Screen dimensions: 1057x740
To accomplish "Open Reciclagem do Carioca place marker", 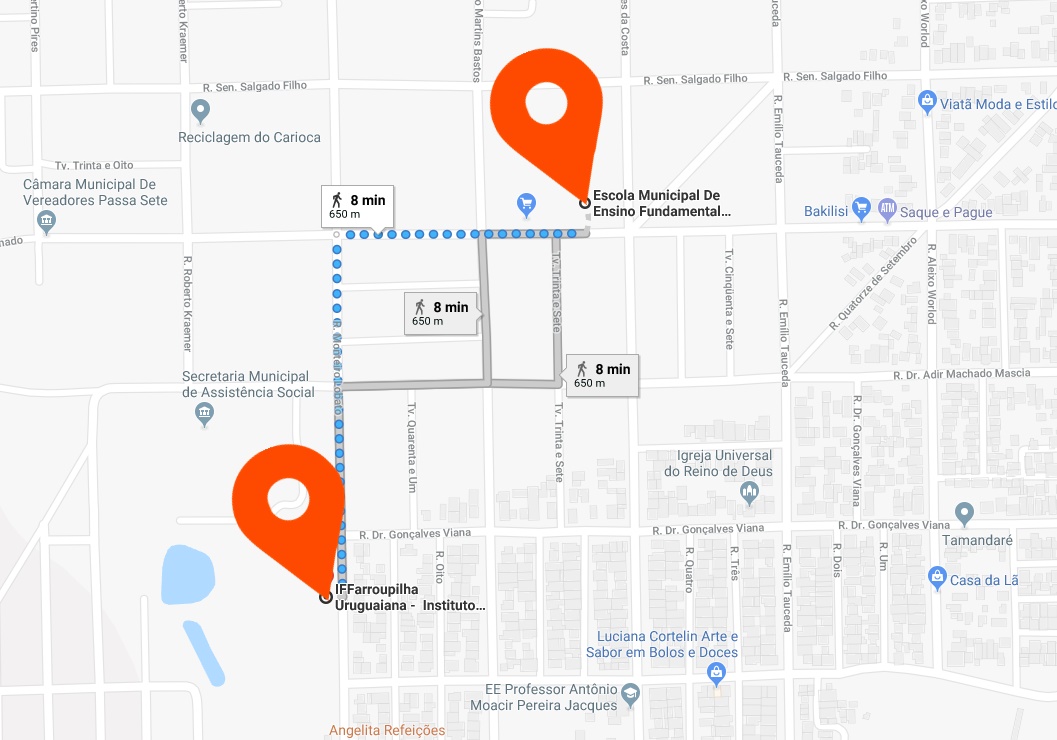I will [201, 110].
